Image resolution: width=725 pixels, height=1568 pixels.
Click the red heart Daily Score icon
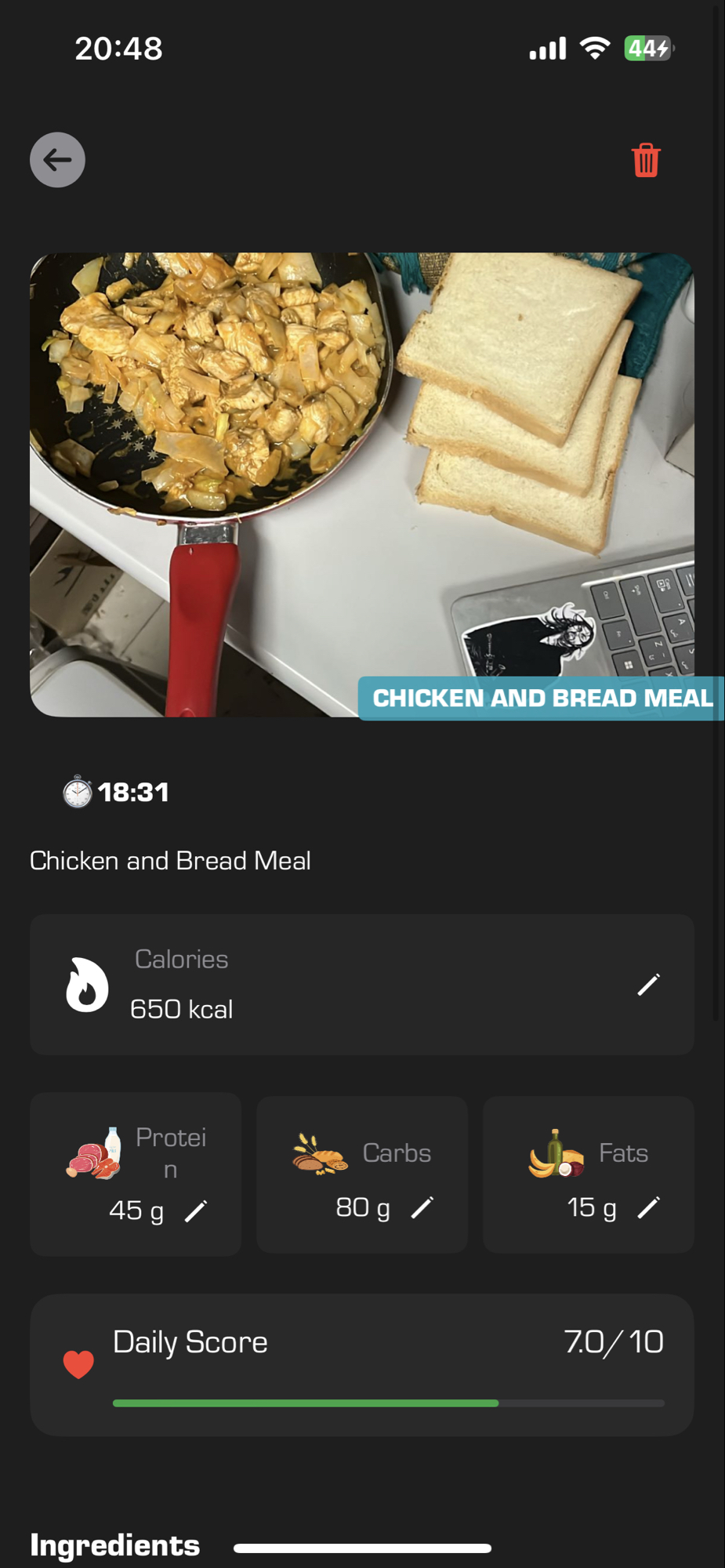[78, 1364]
